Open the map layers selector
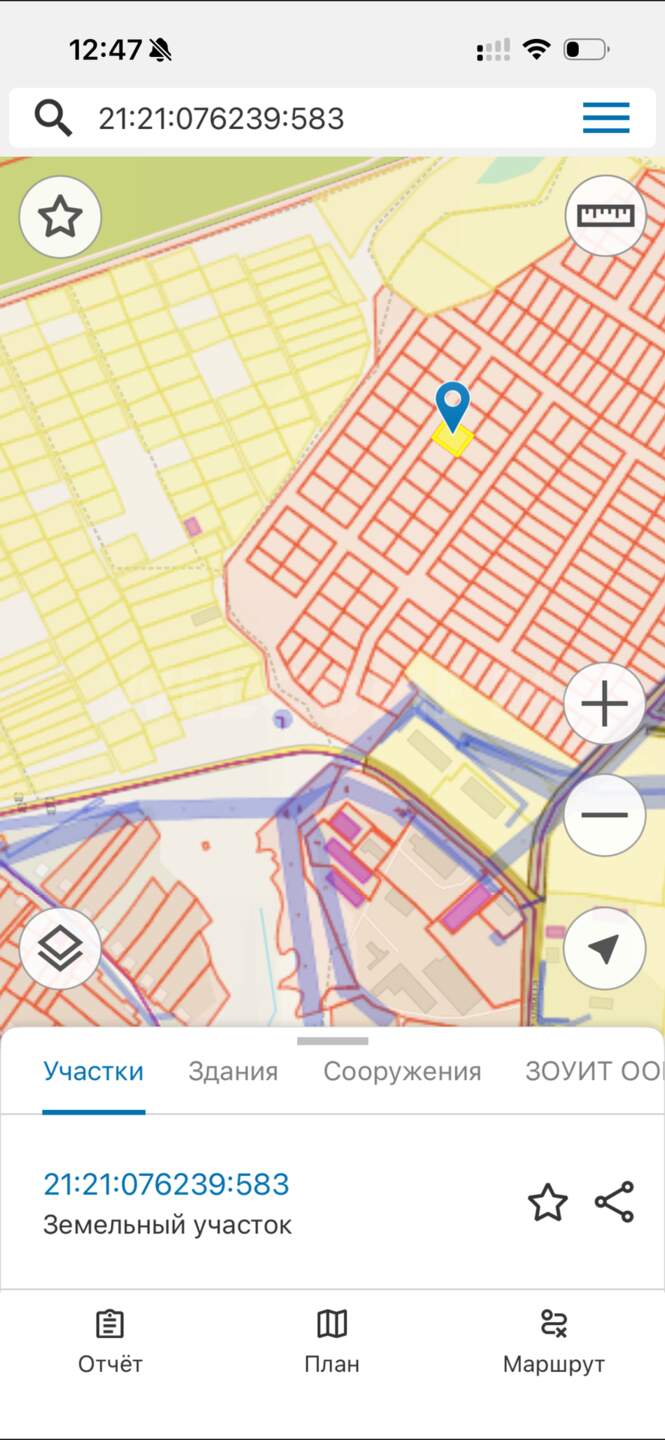 [60, 948]
